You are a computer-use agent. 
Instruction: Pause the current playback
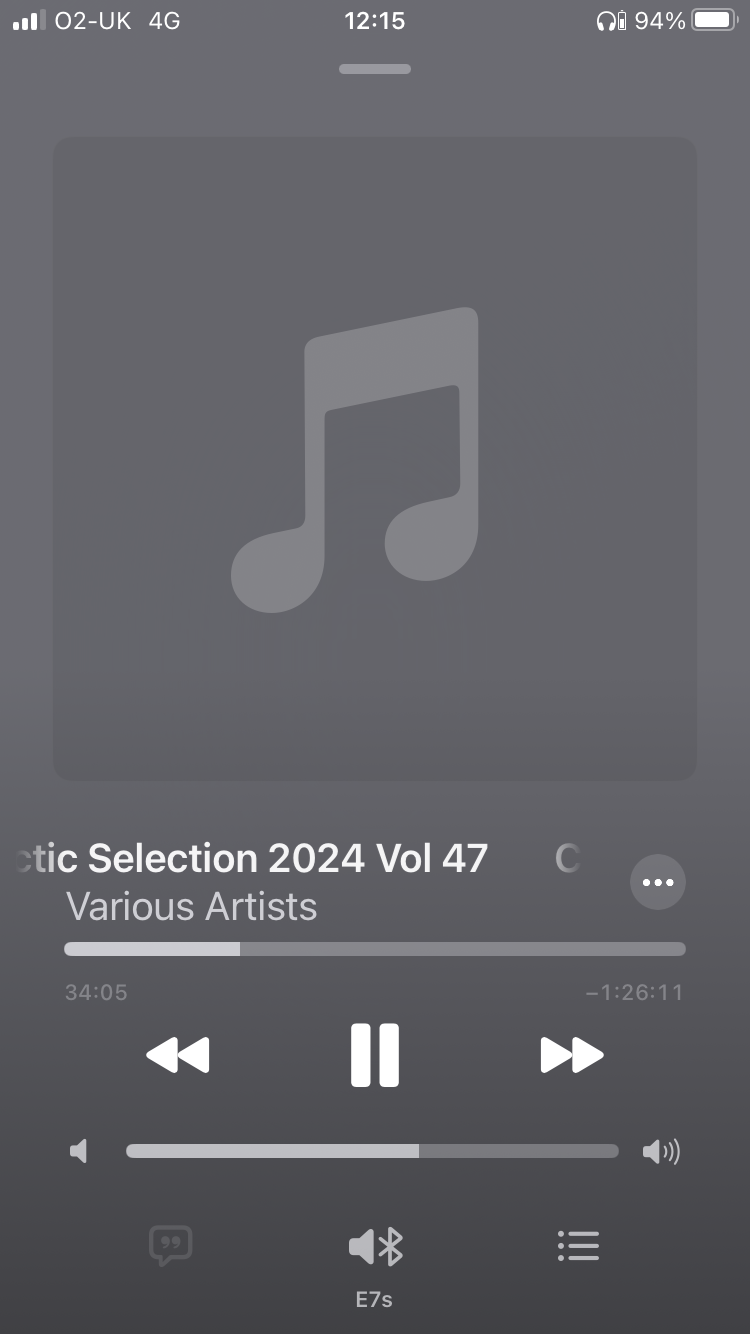tap(375, 1055)
